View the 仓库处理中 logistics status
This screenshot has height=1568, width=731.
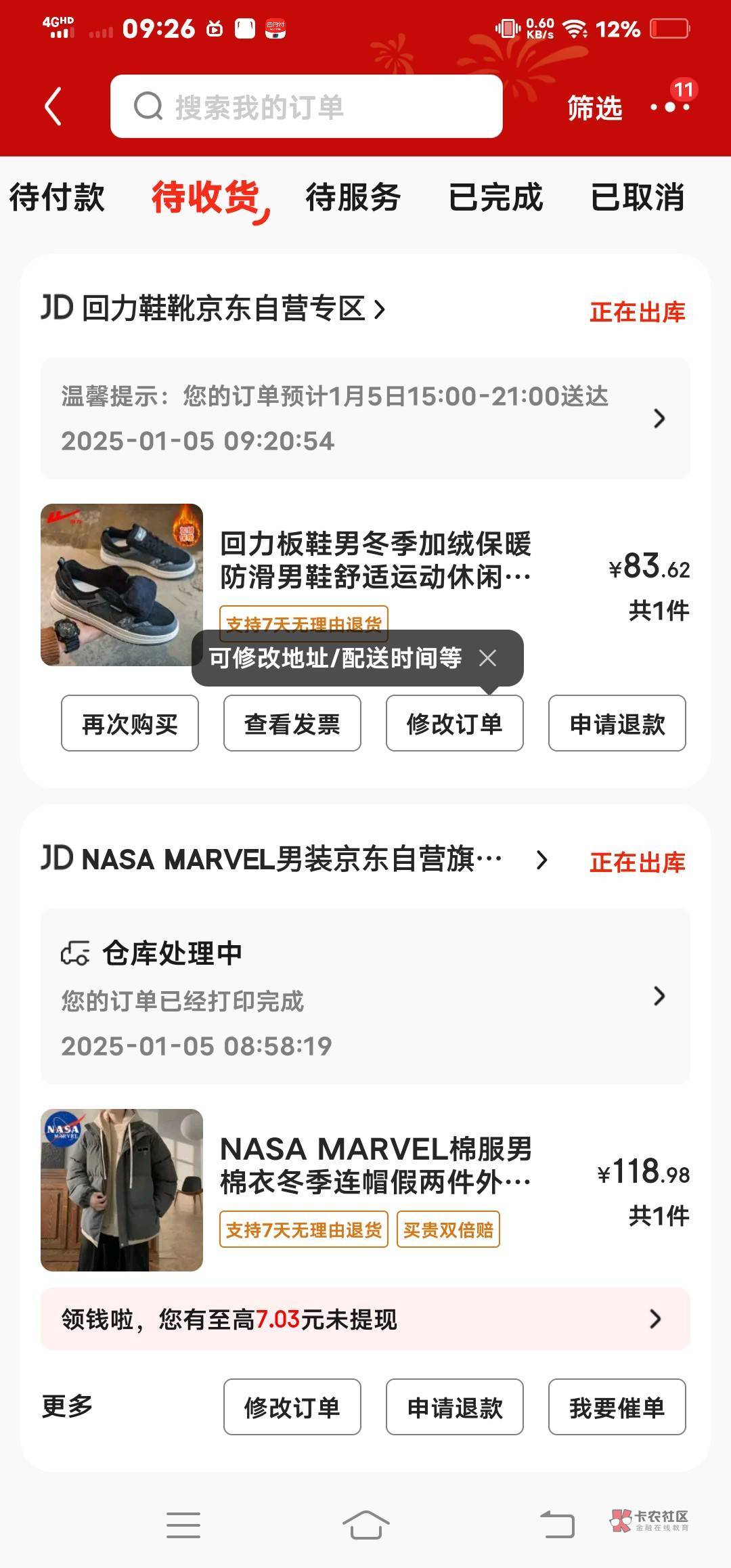pyautogui.click(x=365, y=995)
